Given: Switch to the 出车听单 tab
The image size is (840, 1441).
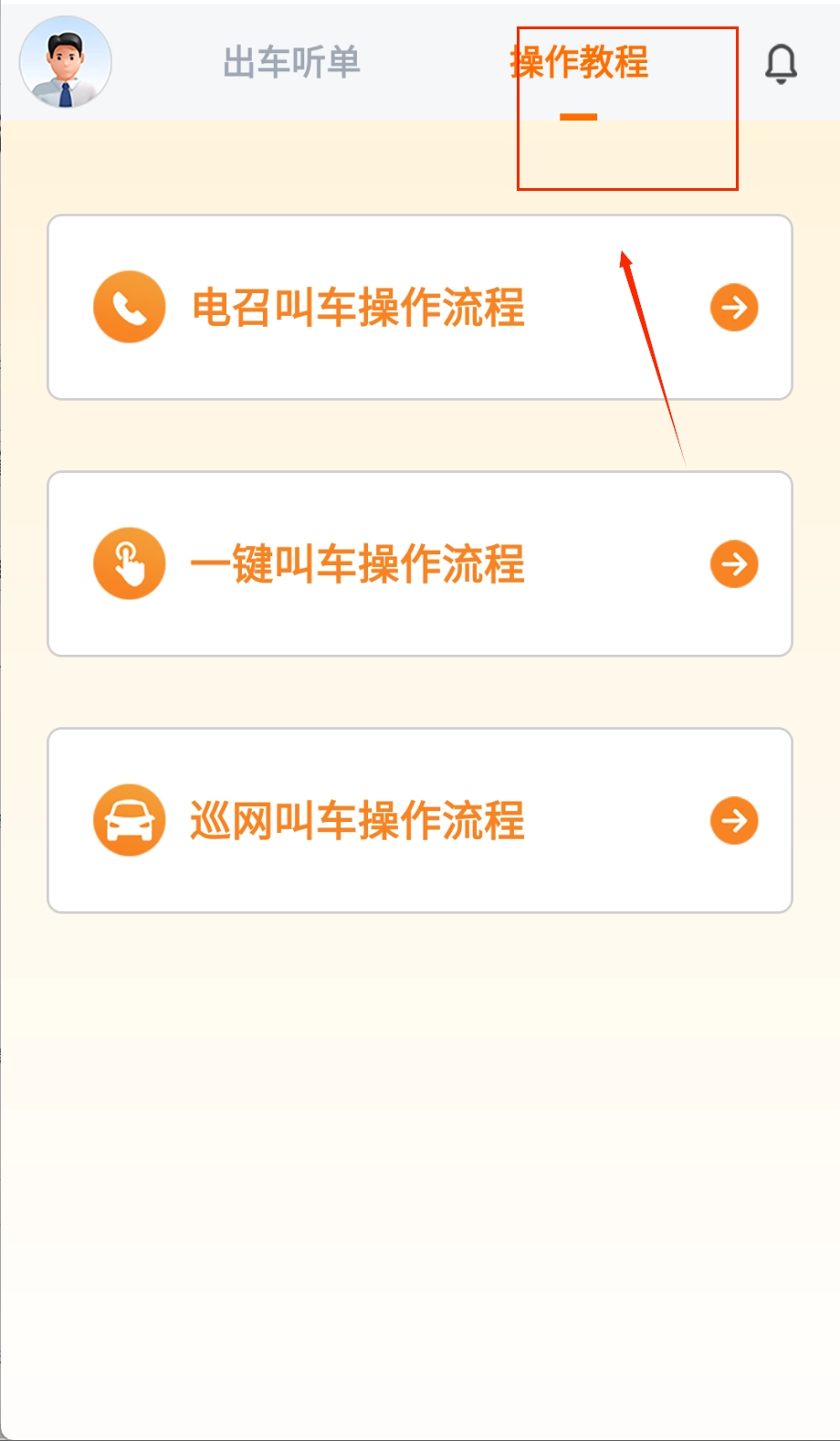Looking at the screenshot, I should 291,62.
